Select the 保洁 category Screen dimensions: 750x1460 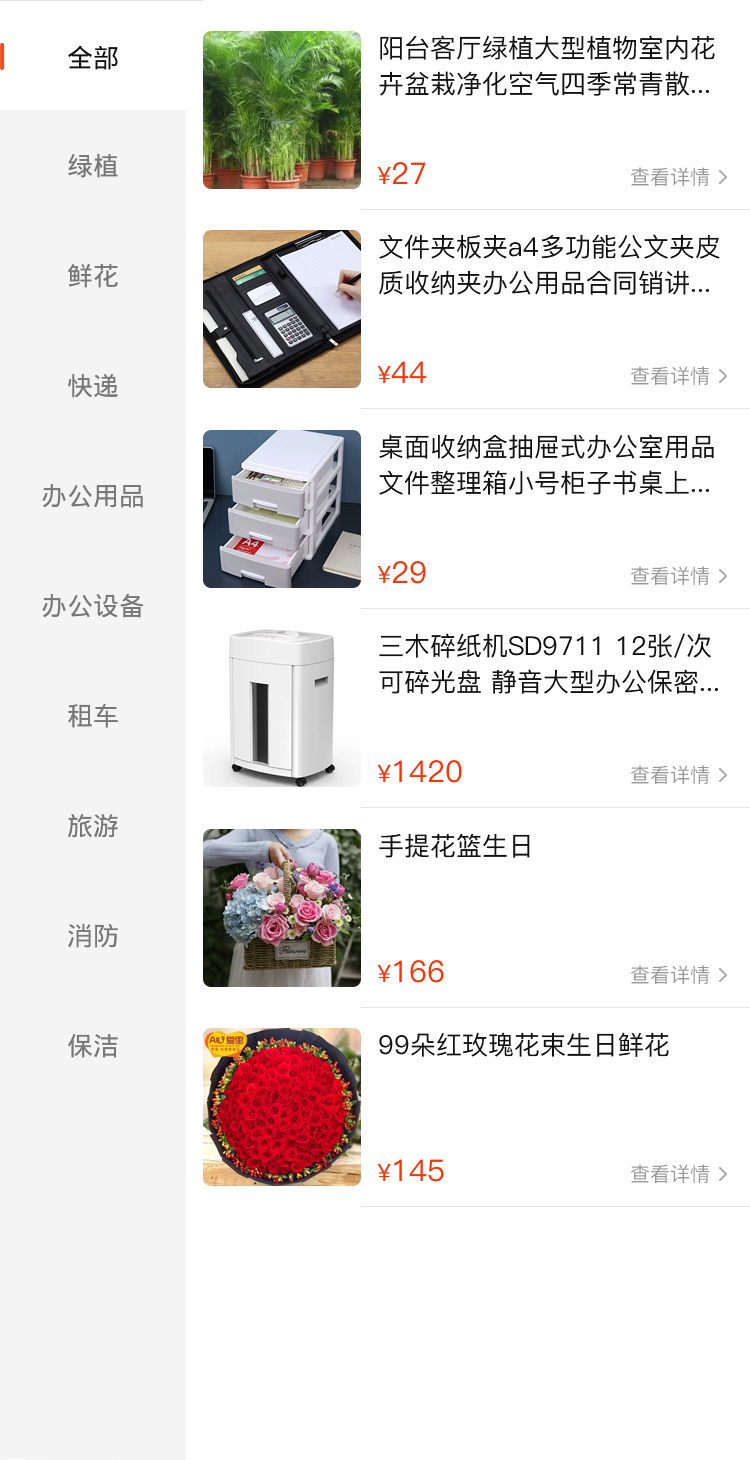pos(93,1046)
